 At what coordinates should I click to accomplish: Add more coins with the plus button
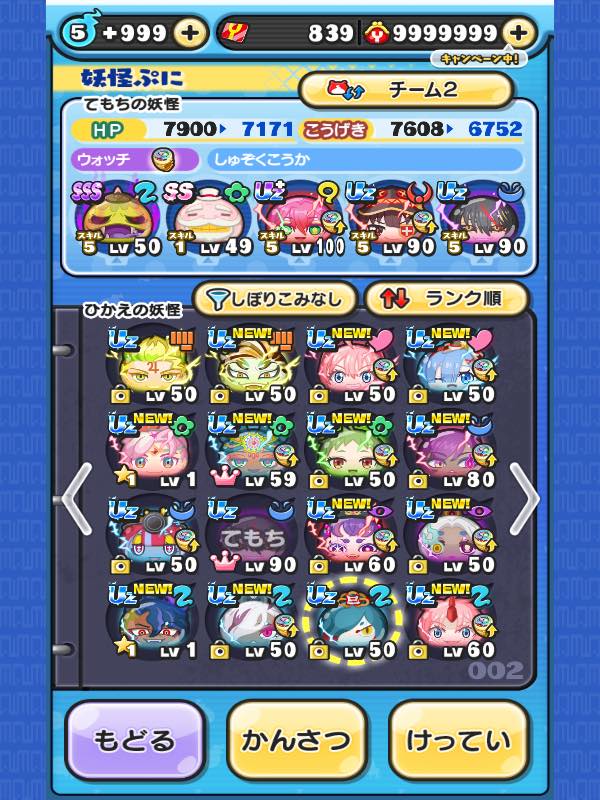516,33
